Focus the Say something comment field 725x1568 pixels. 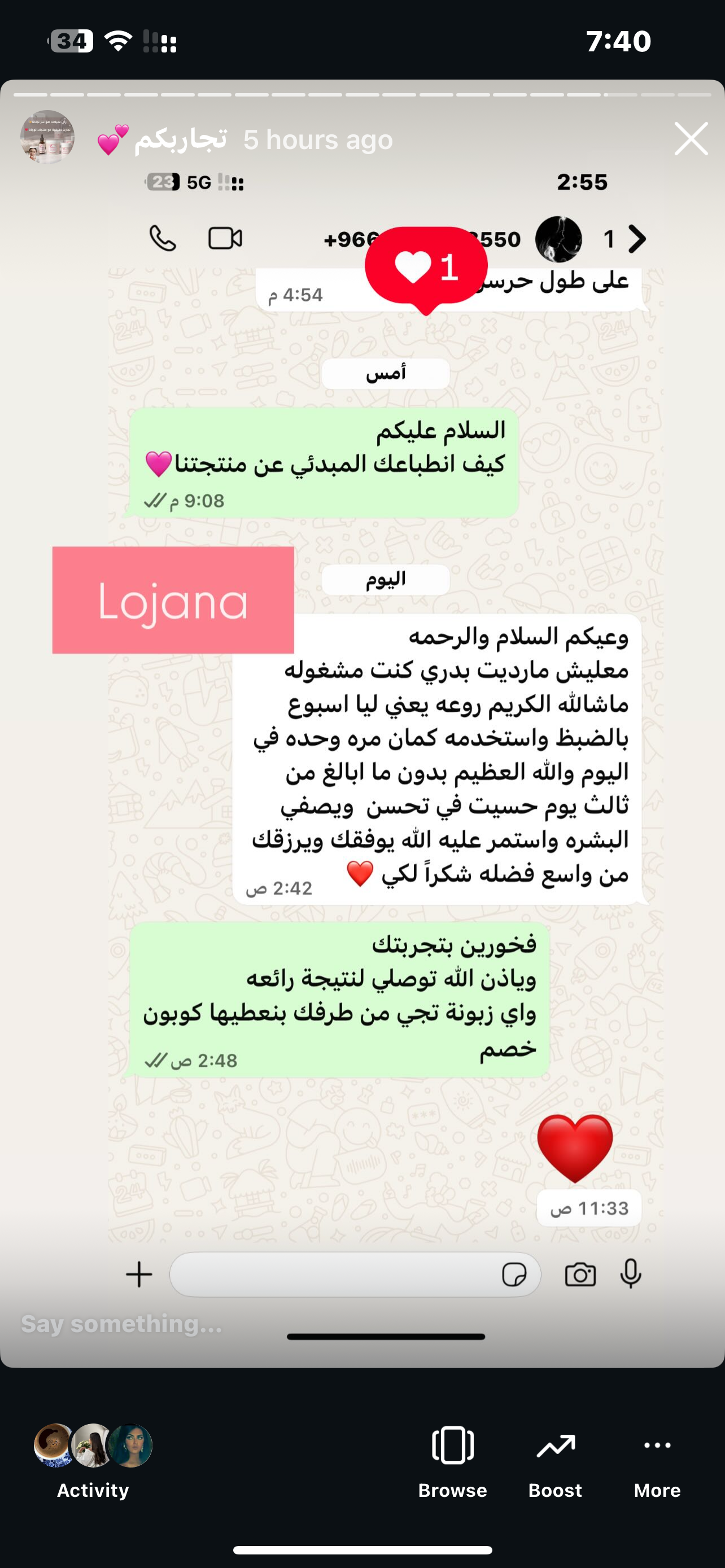tap(122, 1324)
